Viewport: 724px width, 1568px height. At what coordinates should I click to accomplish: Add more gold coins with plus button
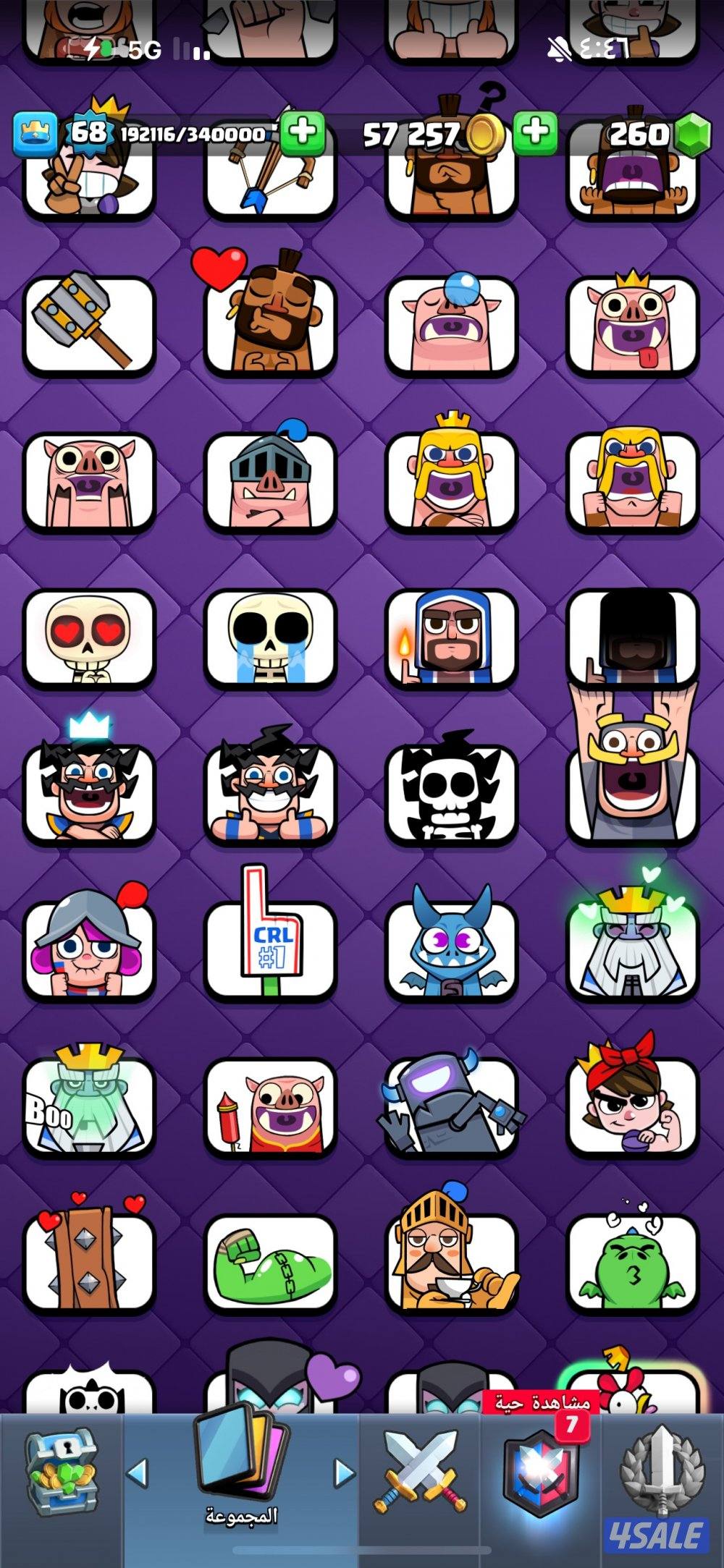coord(535,133)
